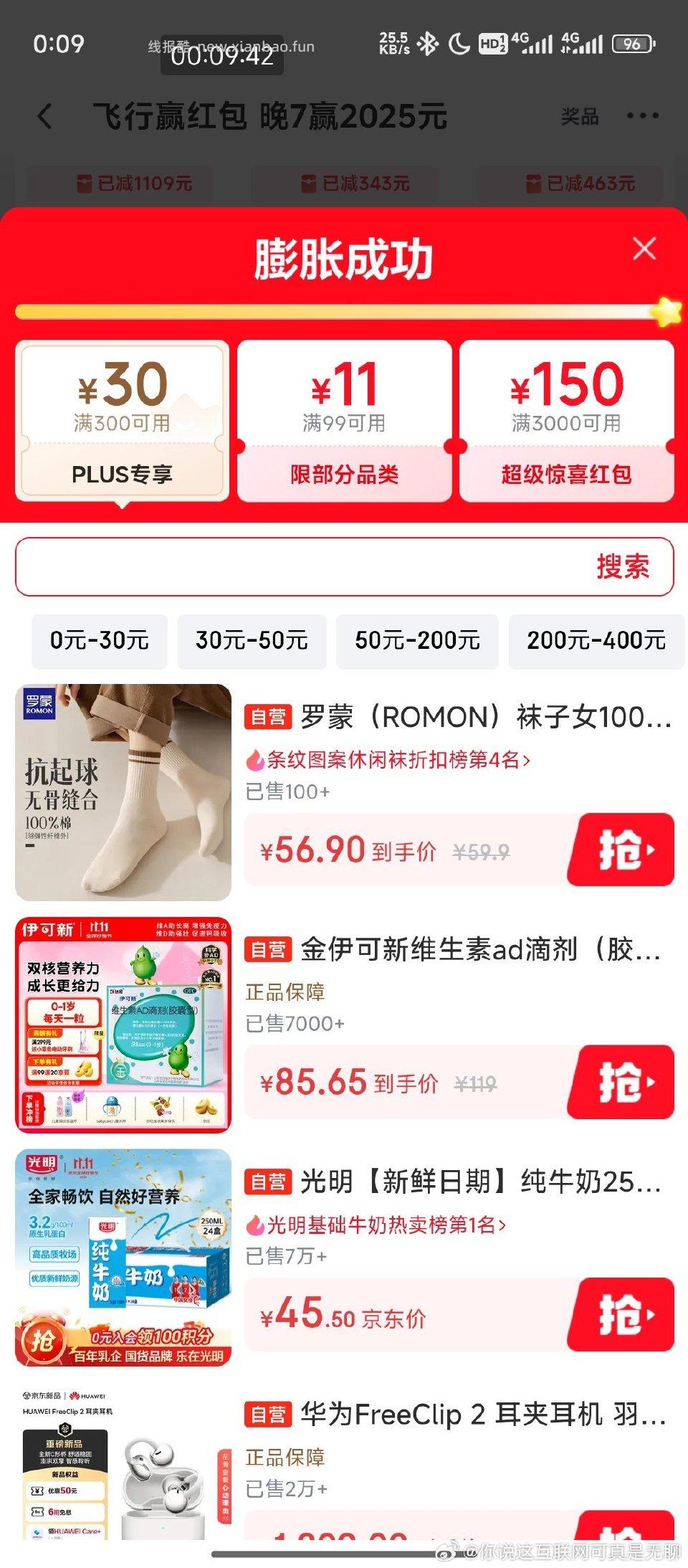This screenshot has width=688, height=1568.
Task: Tap the 抢 icon for 光明纯牛奶
Action: coord(621,1316)
